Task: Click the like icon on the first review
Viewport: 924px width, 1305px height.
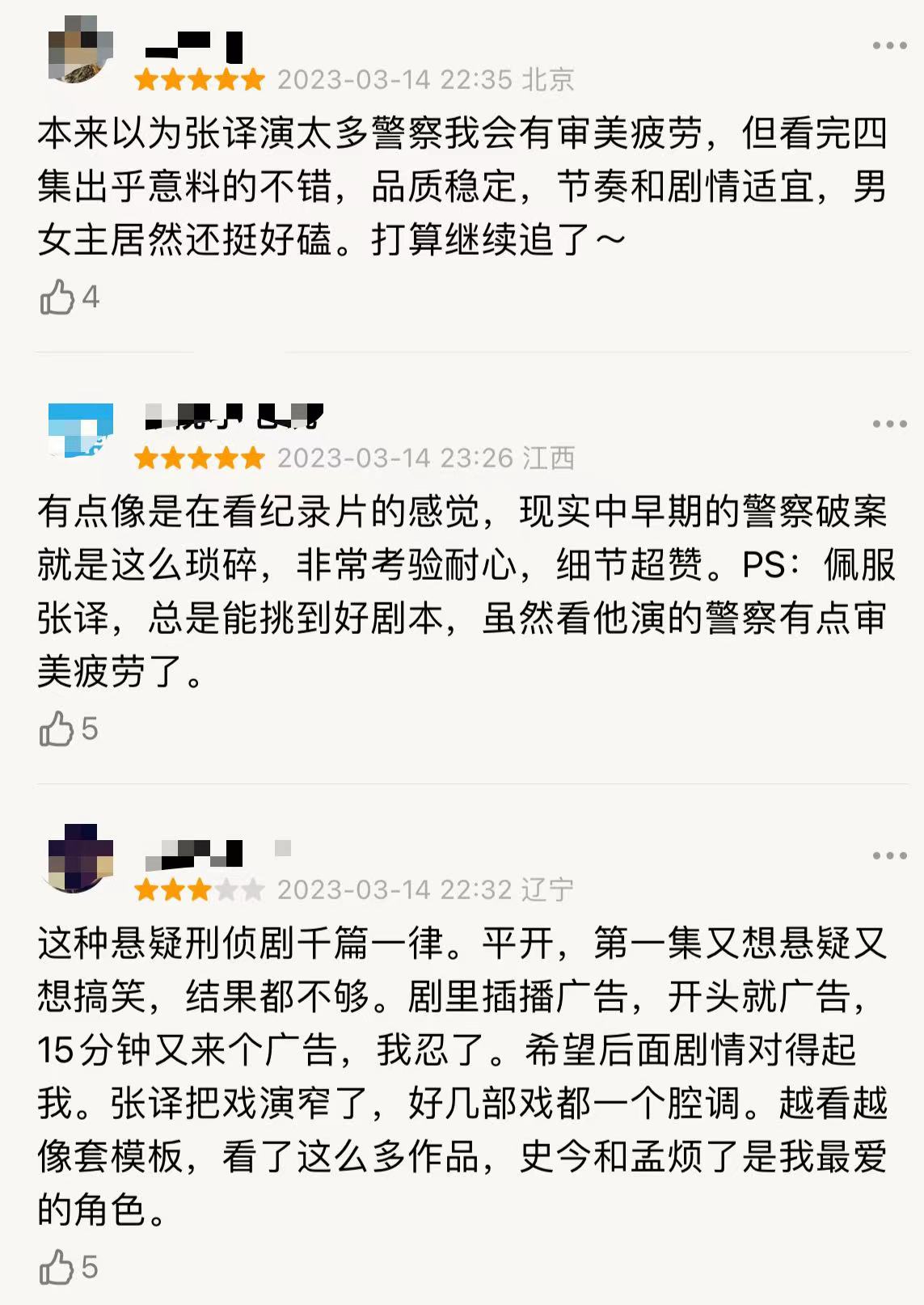Action: pos(58,295)
